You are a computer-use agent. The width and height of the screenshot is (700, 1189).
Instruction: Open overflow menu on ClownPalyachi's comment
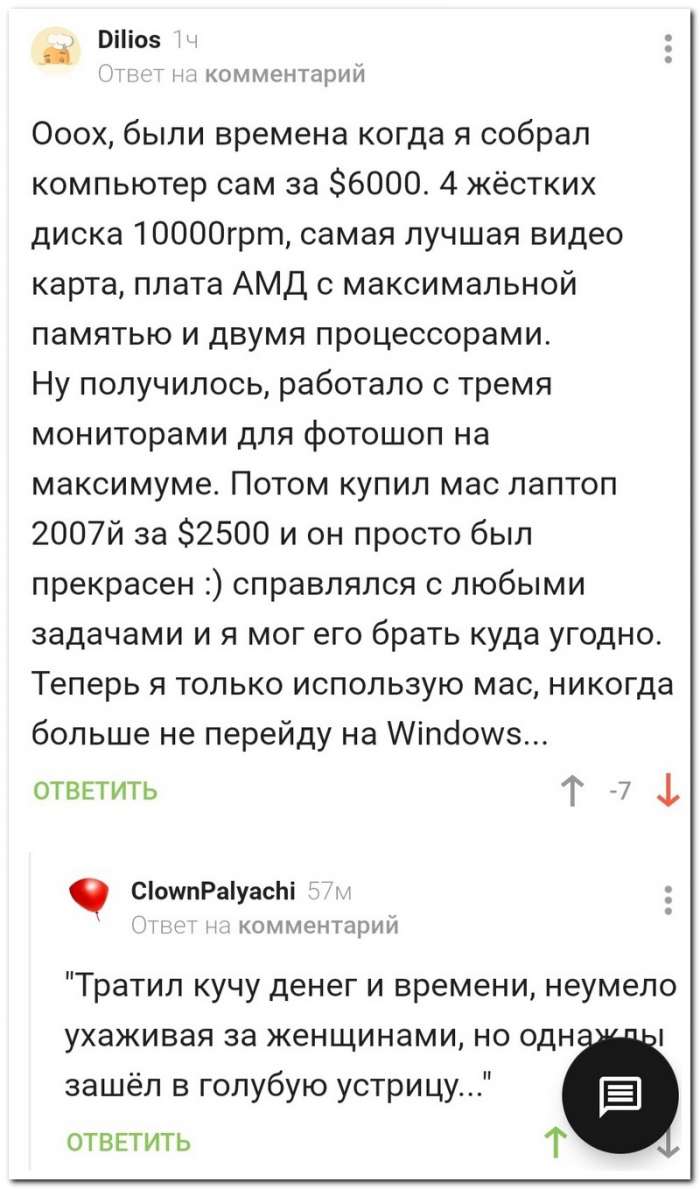click(x=667, y=900)
